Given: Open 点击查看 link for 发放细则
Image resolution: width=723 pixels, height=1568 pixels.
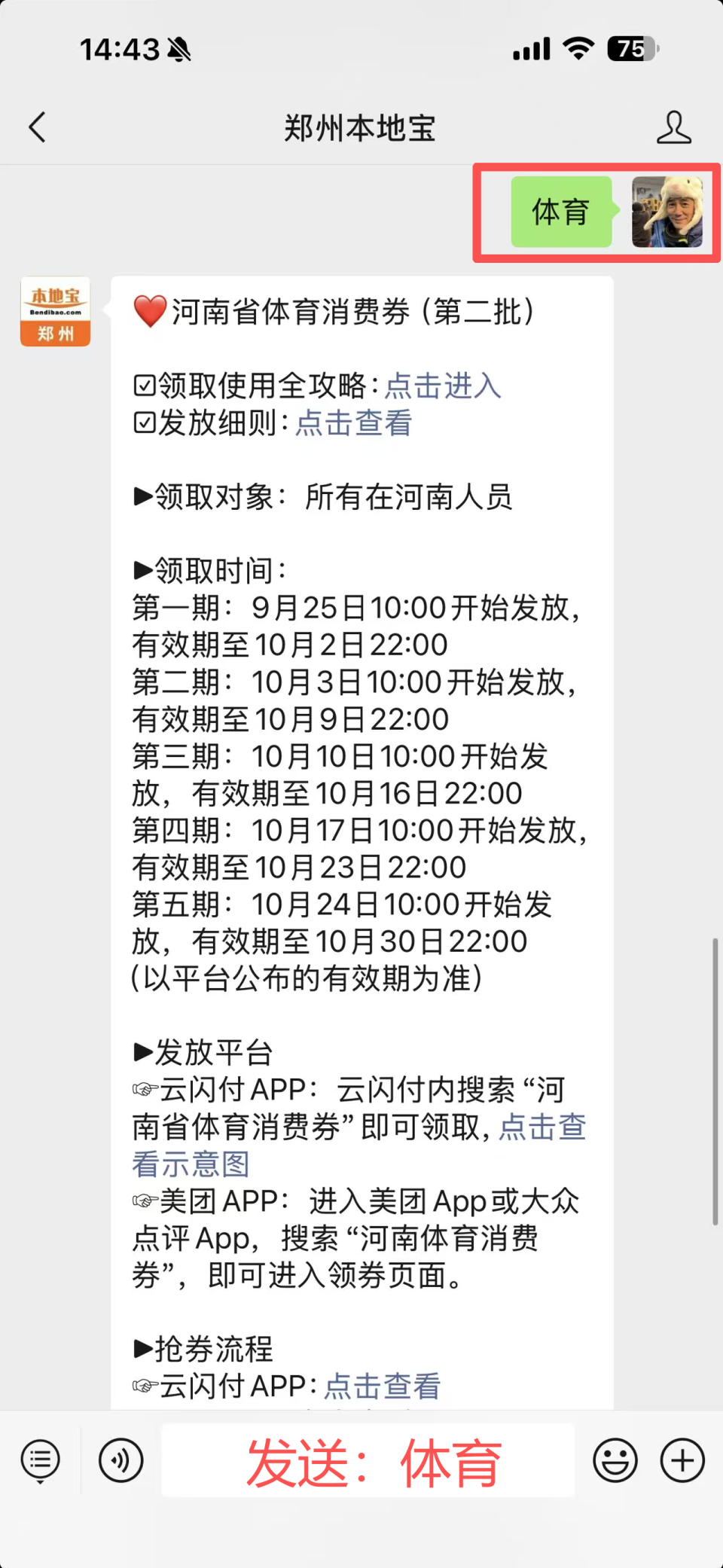Looking at the screenshot, I should (352, 423).
